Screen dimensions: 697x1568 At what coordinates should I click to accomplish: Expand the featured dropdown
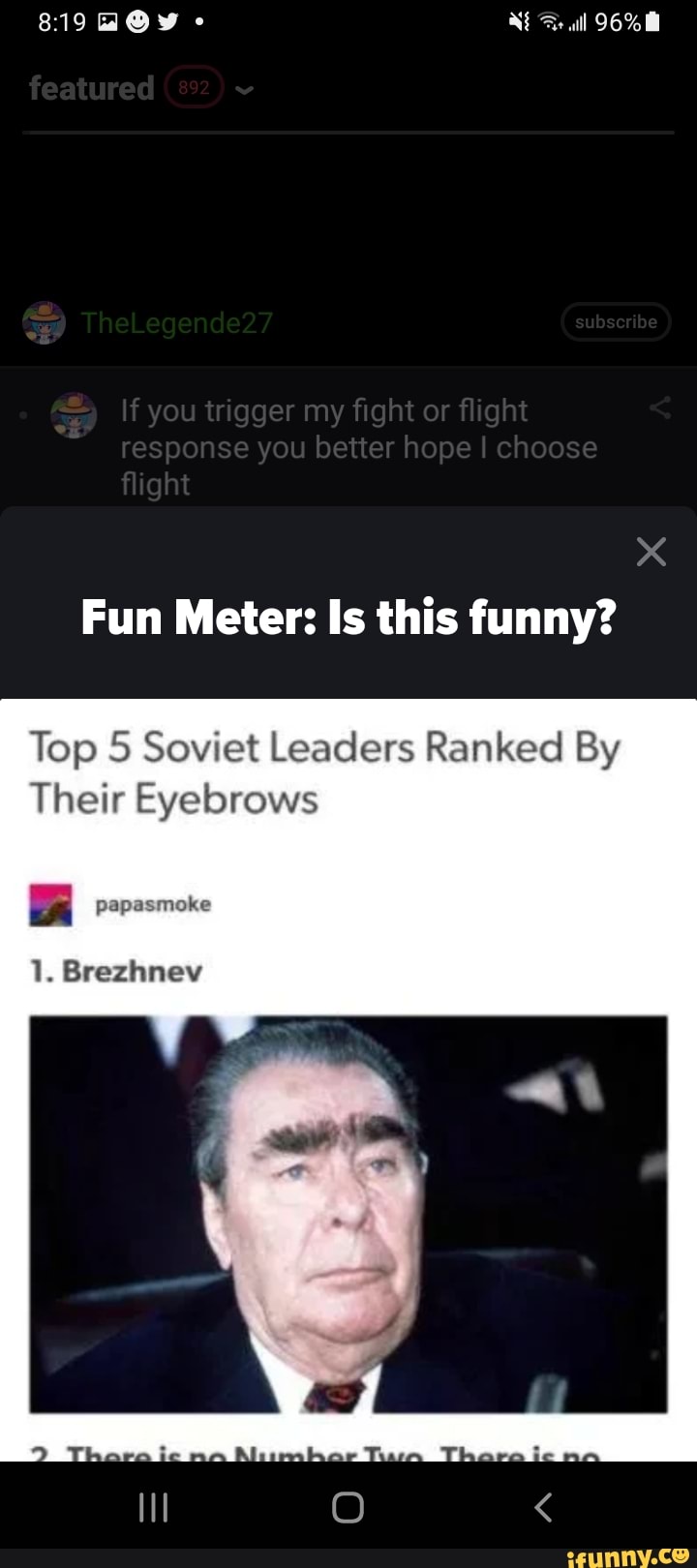pos(244,89)
